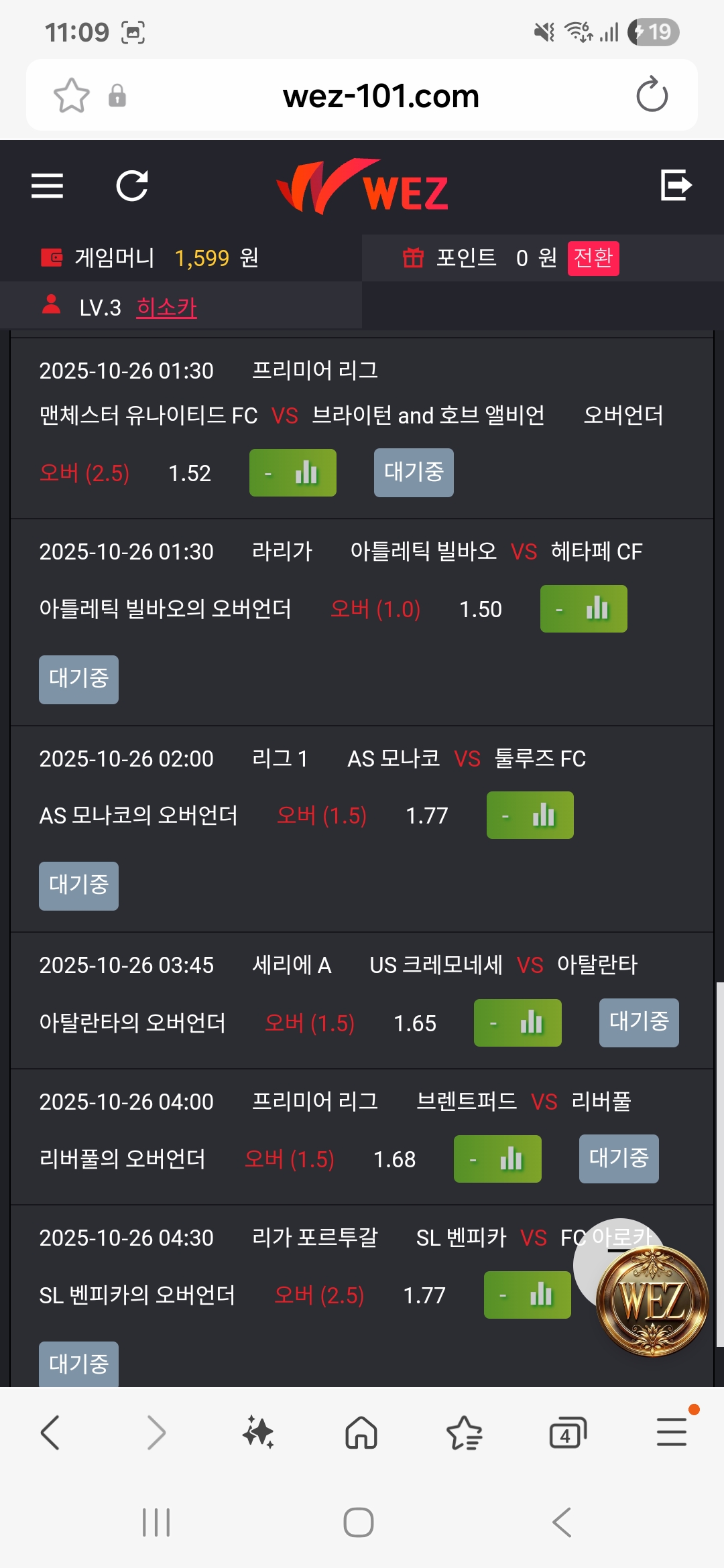724x1568 pixels.
Task: Open the 히소카 profile link
Action: (x=166, y=308)
